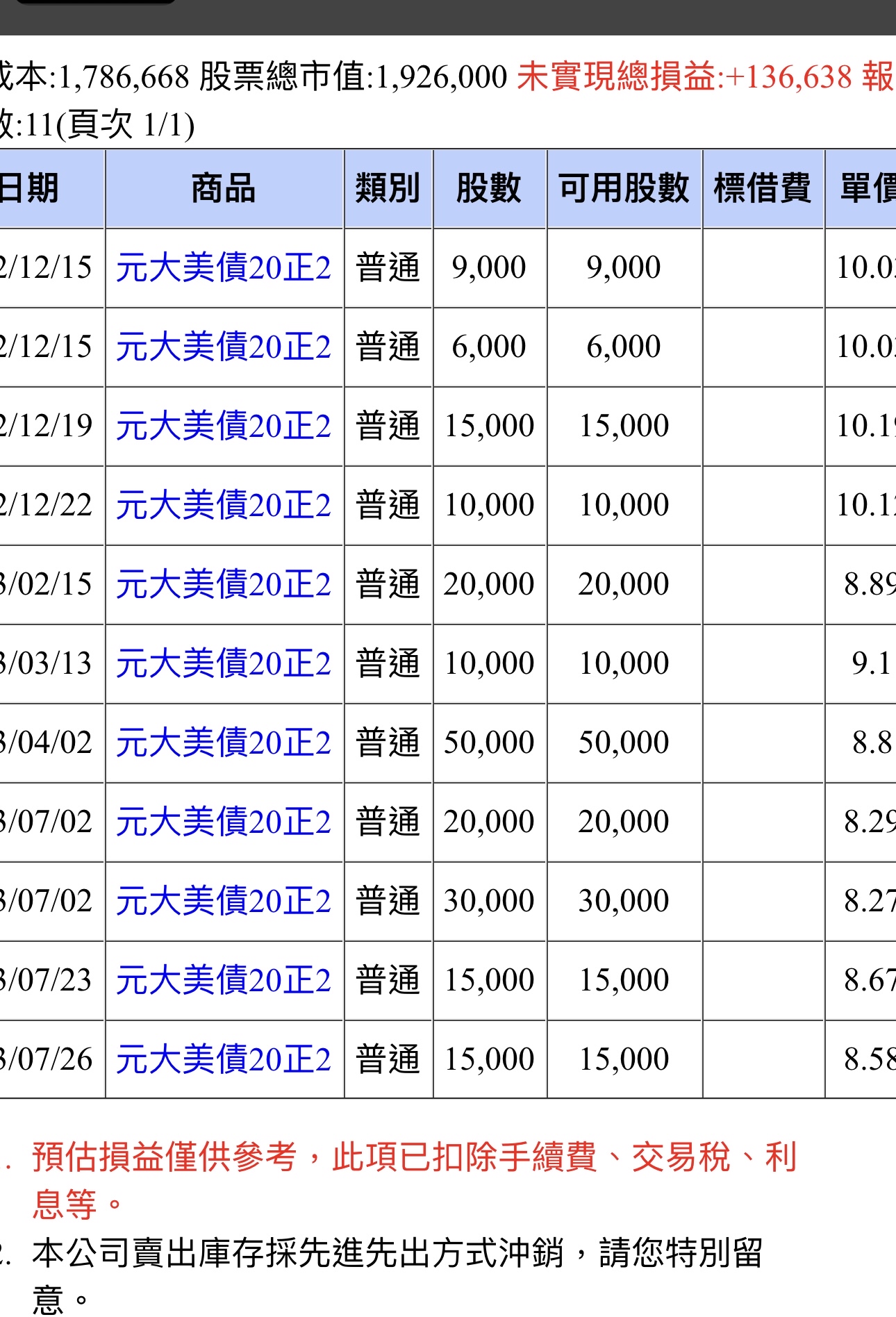
Task: Open 元大美債20正2 link with 6,000 shares
Action: (x=224, y=347)
